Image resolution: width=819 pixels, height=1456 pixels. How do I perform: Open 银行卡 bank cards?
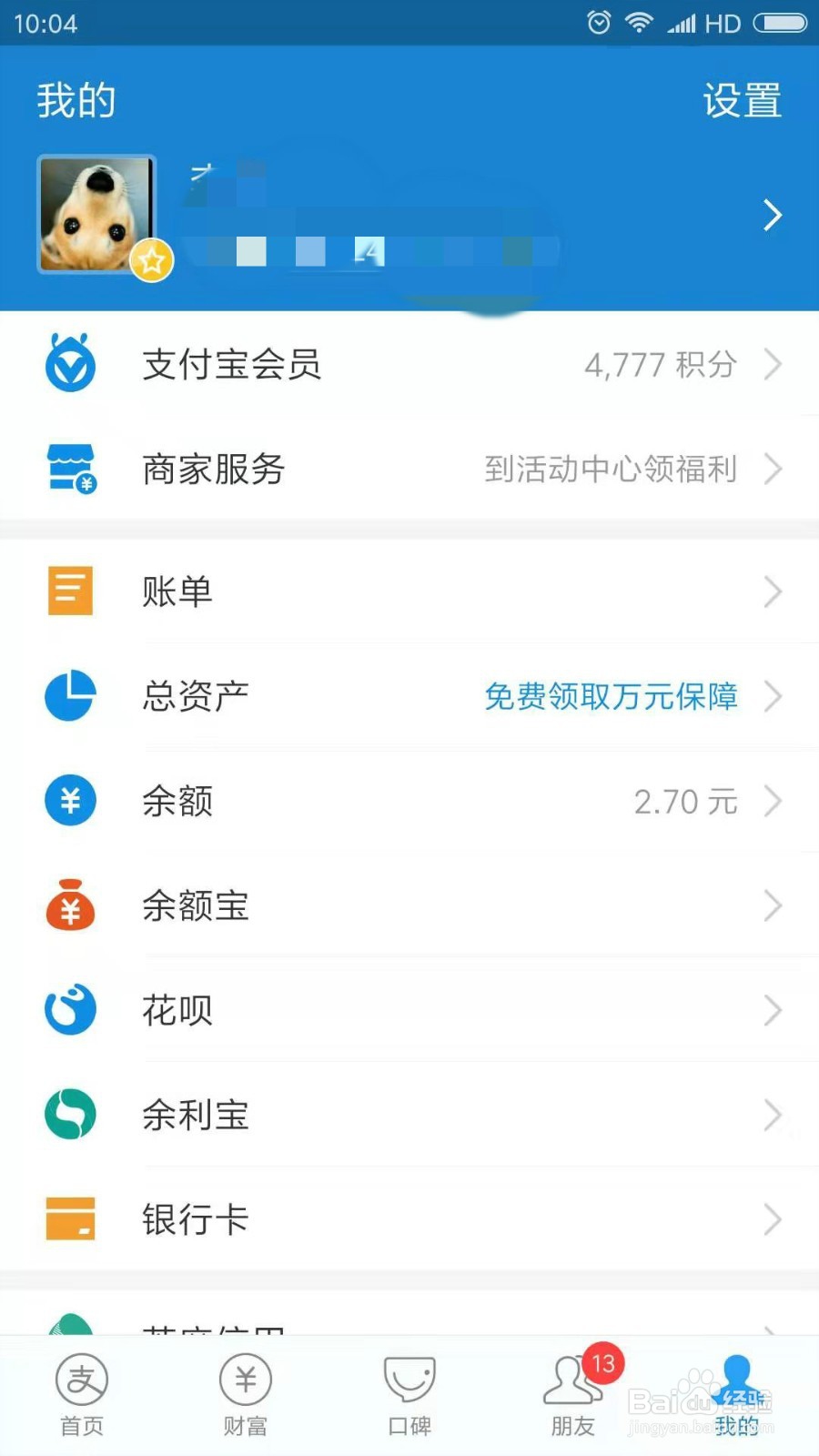195,1219
